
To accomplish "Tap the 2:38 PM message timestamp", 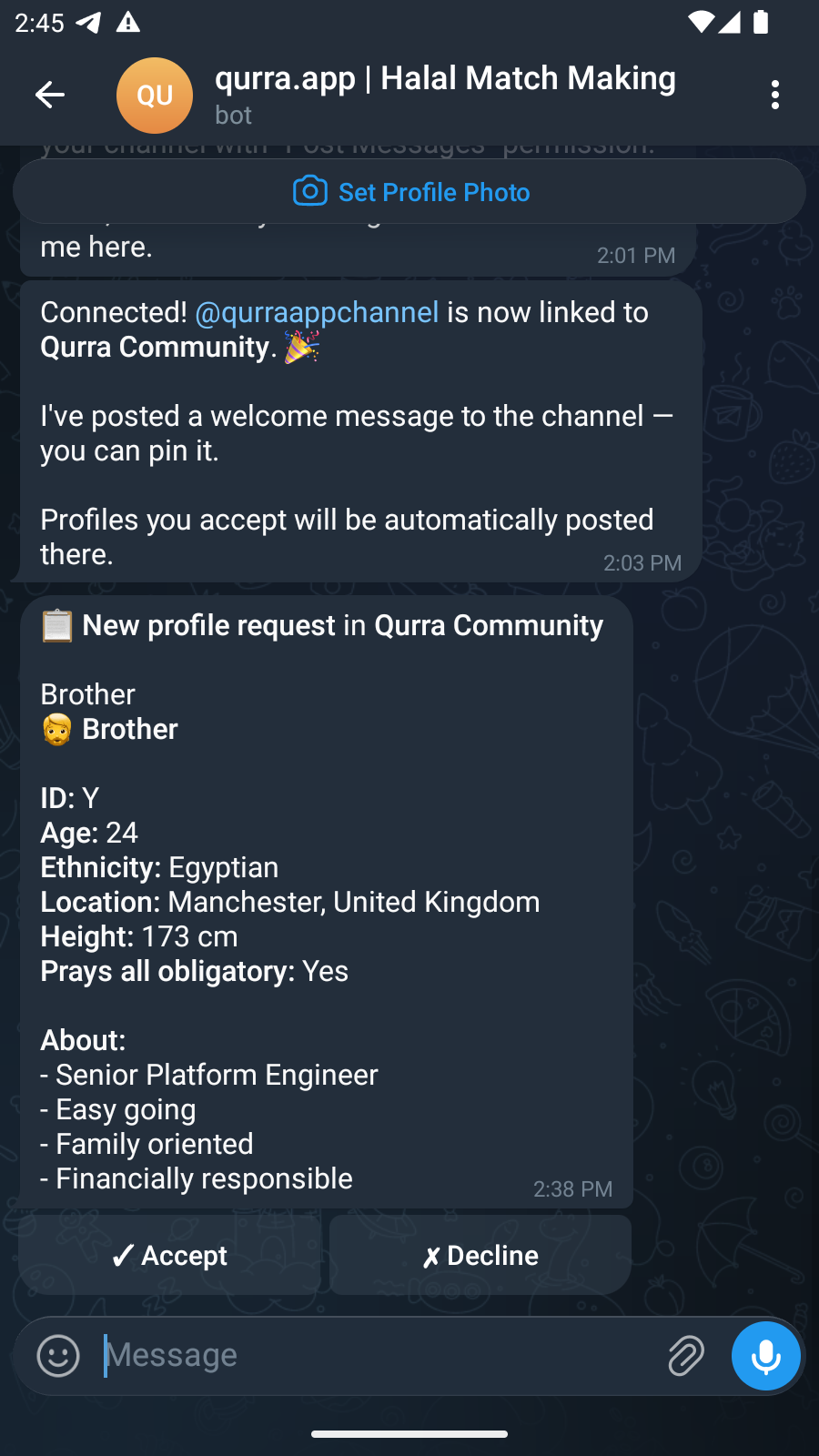I will [572, 1188].
